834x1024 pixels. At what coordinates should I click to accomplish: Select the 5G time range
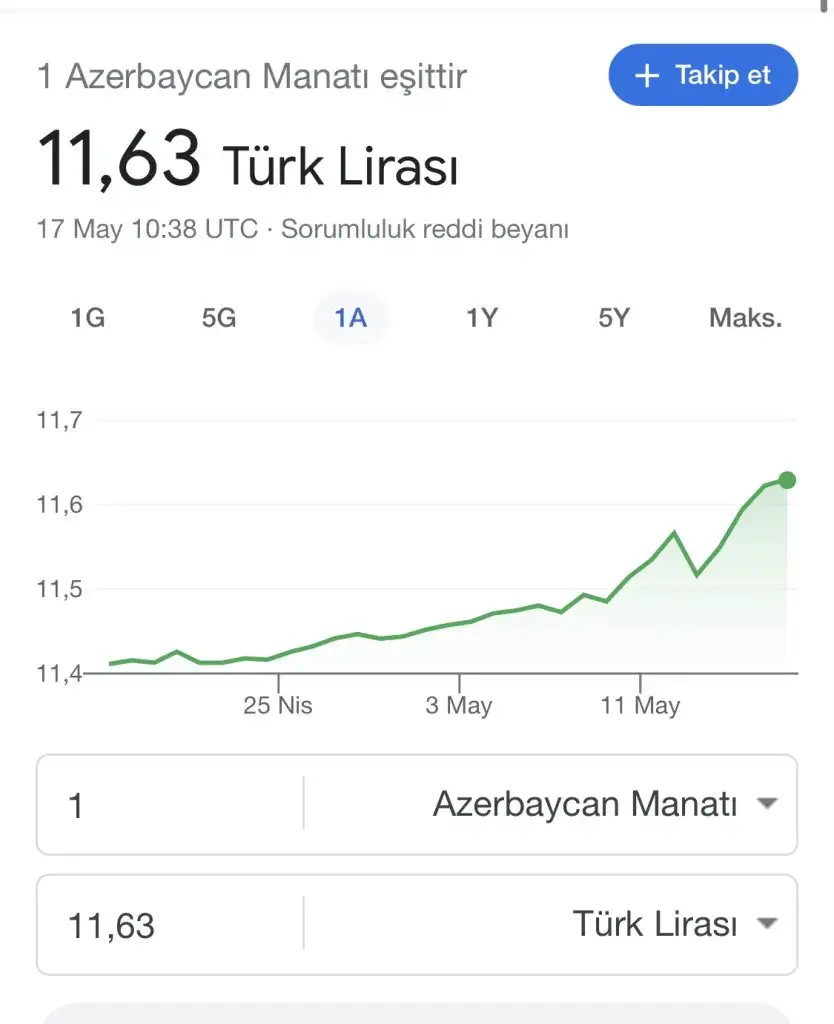pos(219,318)
